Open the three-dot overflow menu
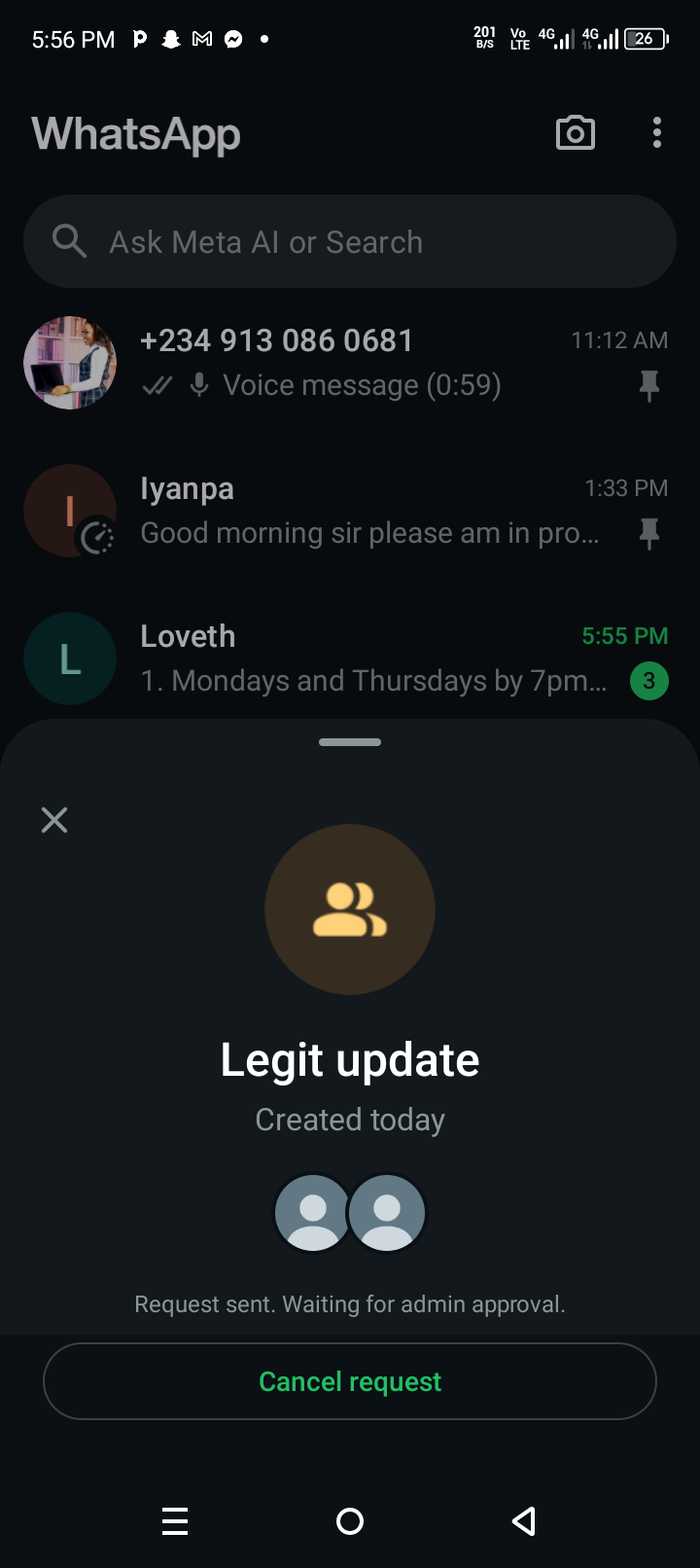 click(x=657, y=133)
